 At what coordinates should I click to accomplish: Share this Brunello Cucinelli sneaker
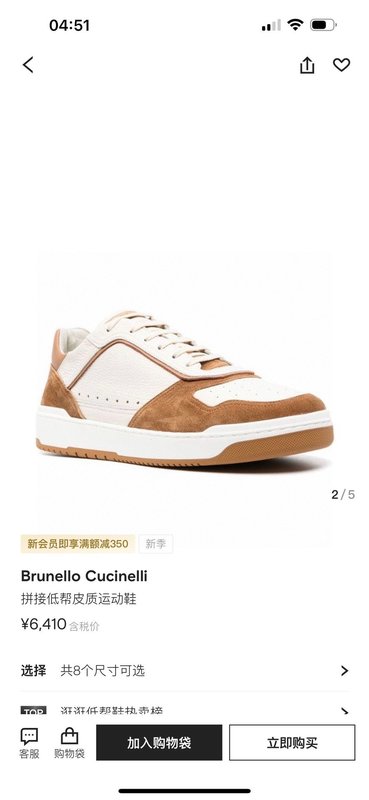click(307, 65)
